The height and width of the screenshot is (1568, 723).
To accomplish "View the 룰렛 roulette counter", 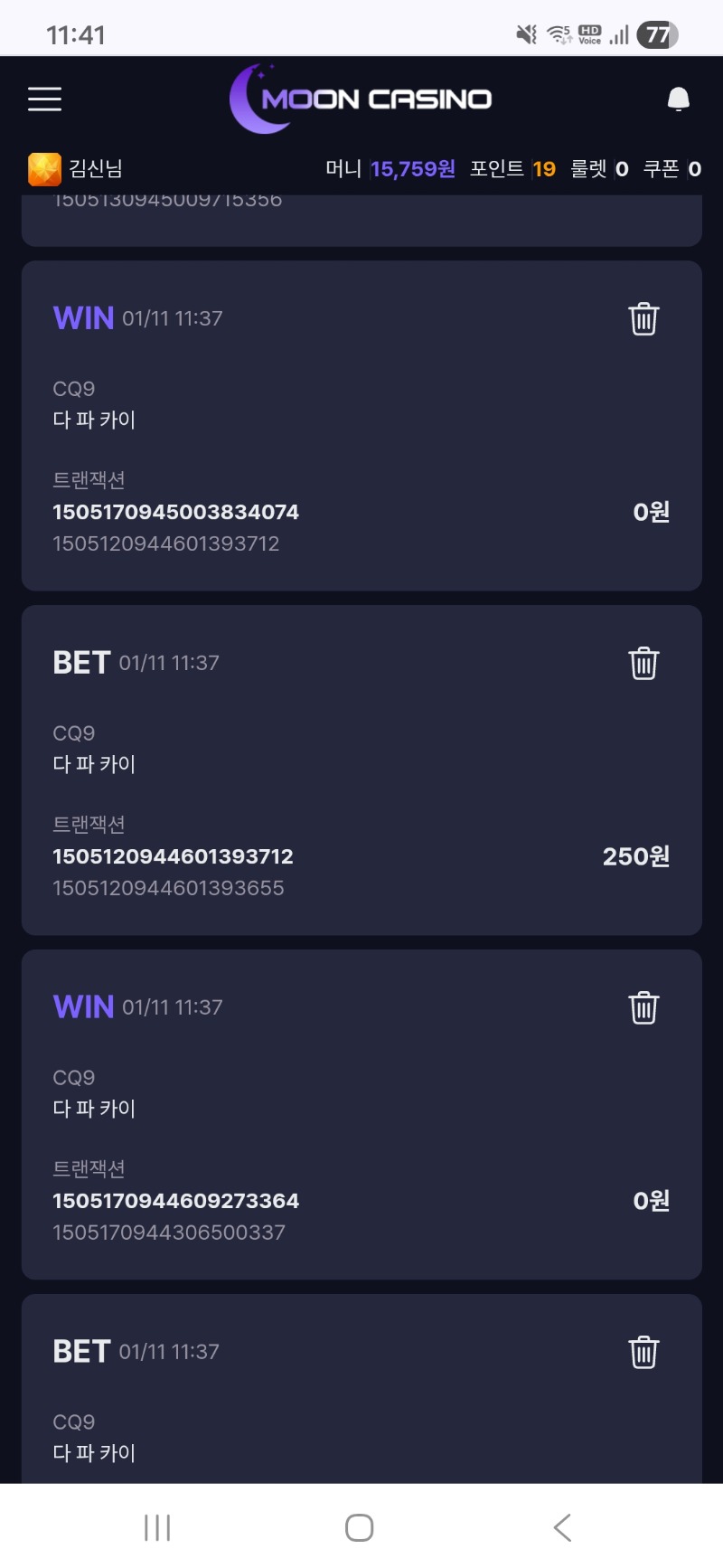I will click(x=600, y=168).
